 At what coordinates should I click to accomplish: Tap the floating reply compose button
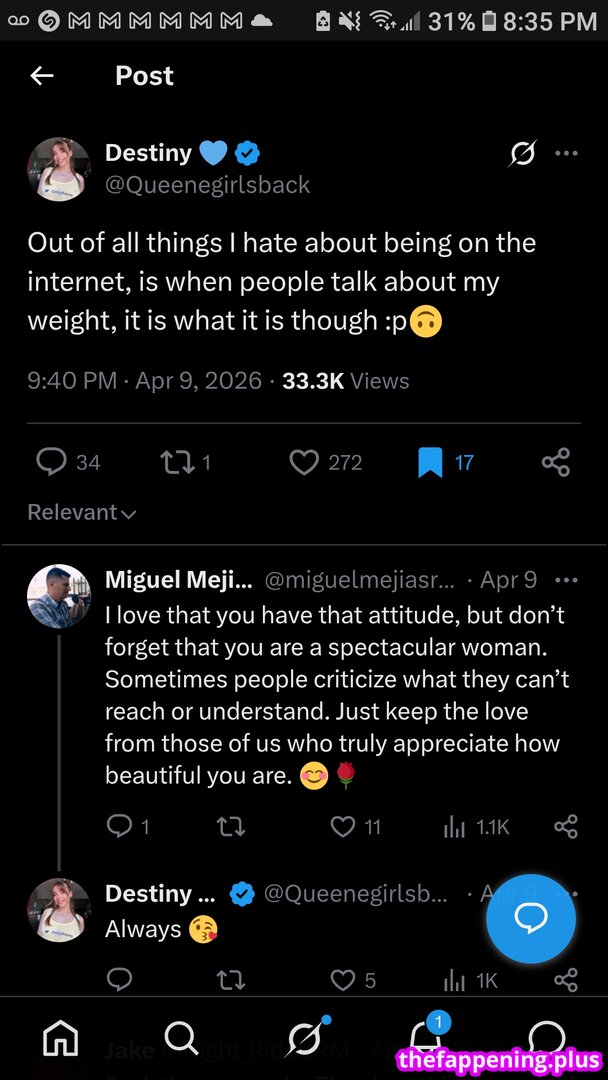(530, 918)
